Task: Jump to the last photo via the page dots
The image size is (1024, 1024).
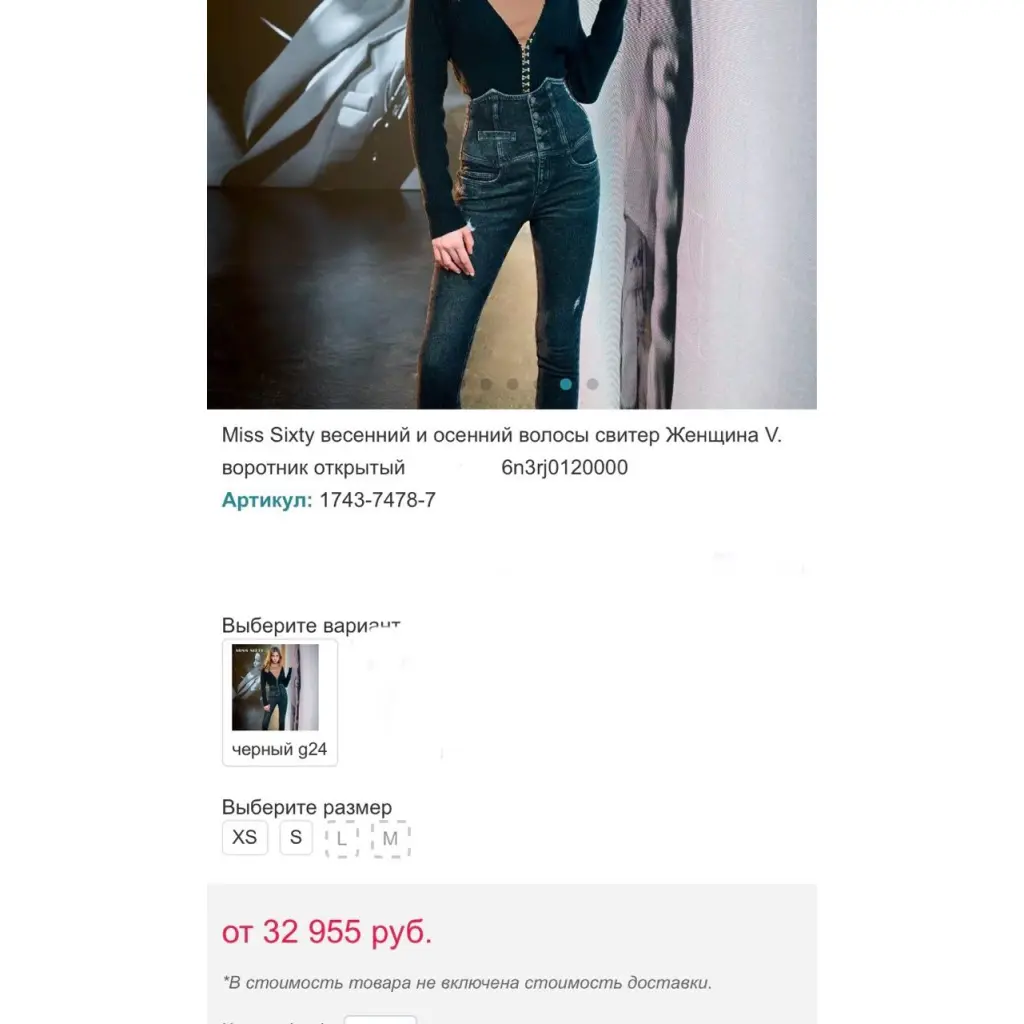Action: point(592,384)
